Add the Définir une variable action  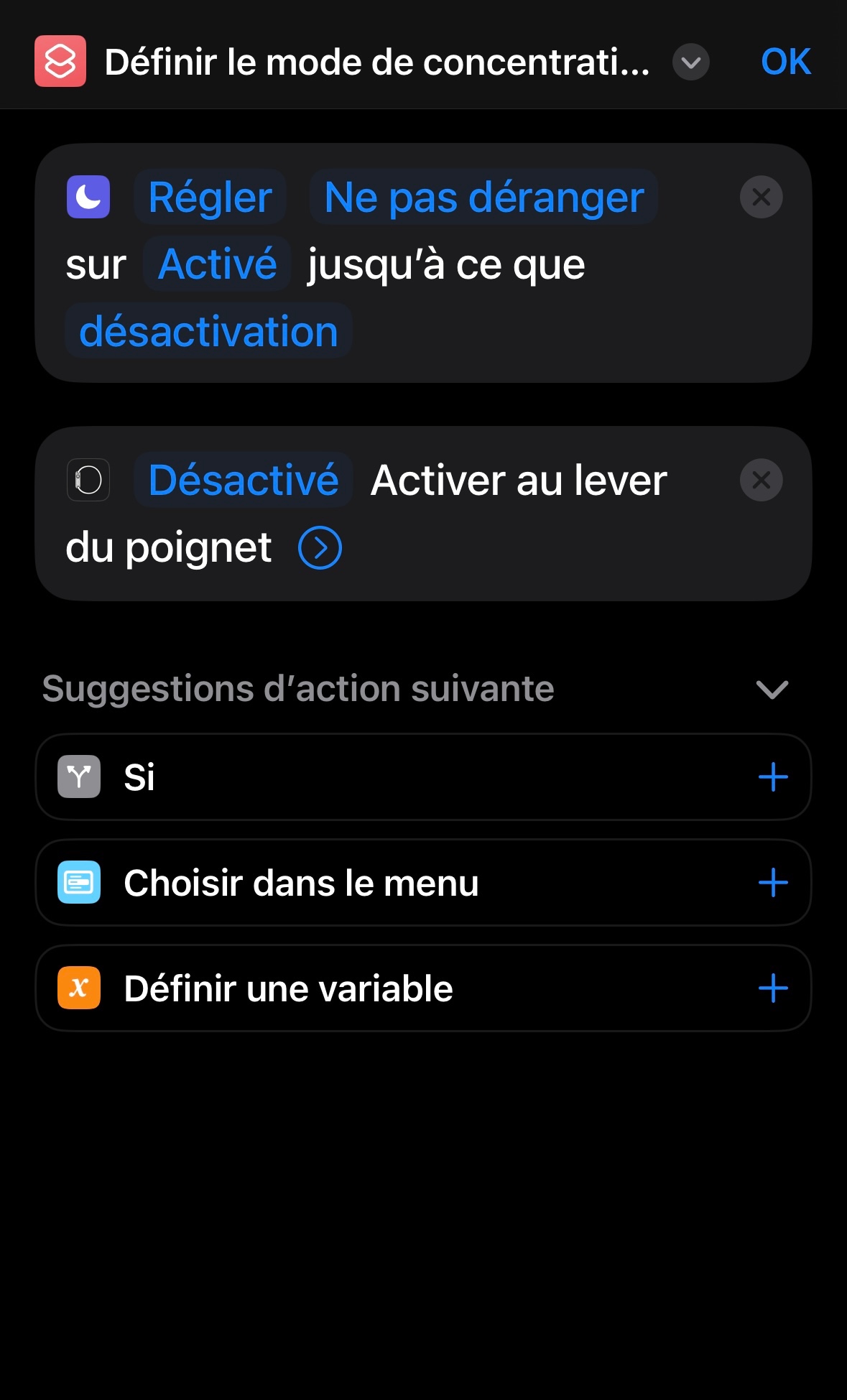pos(773,988)
